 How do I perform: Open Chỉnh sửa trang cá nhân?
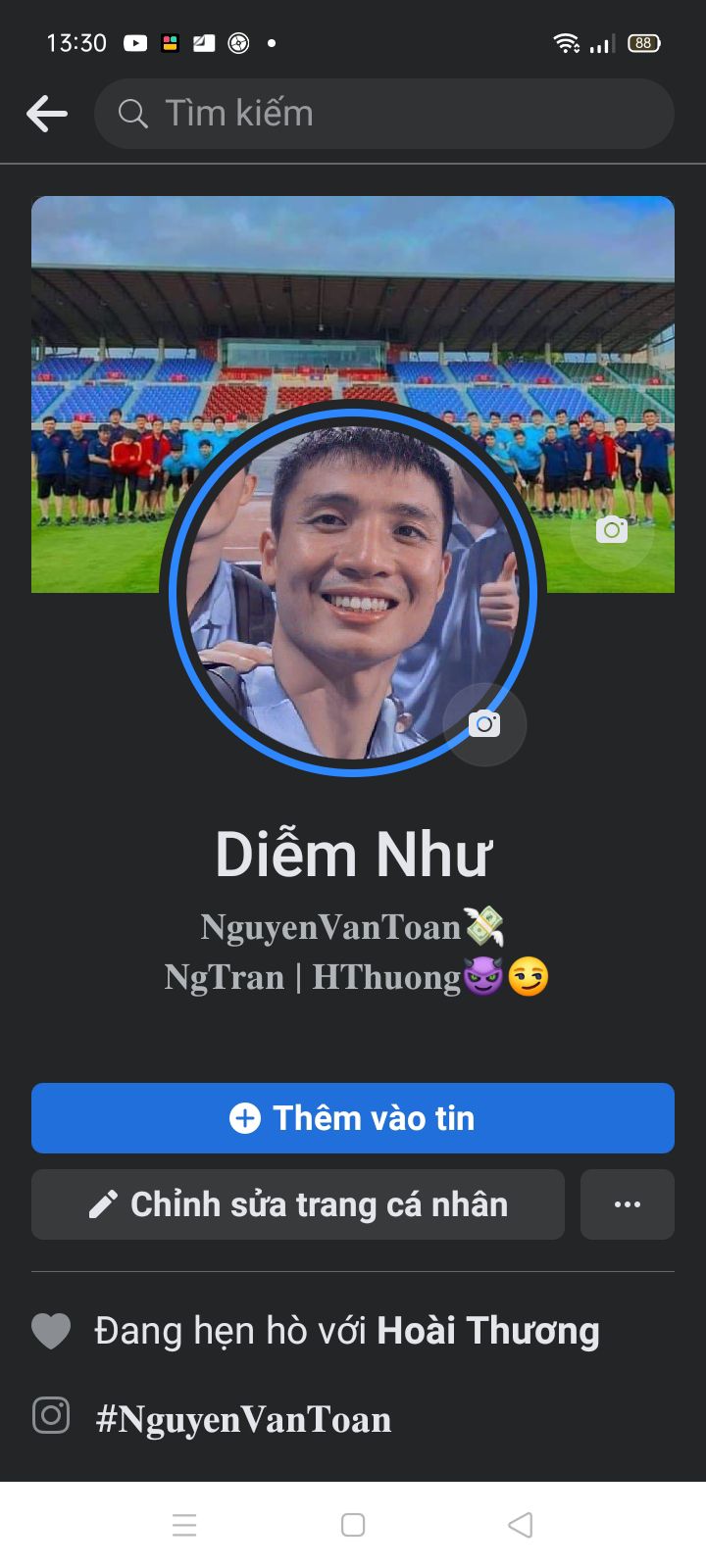[298, 1204]
